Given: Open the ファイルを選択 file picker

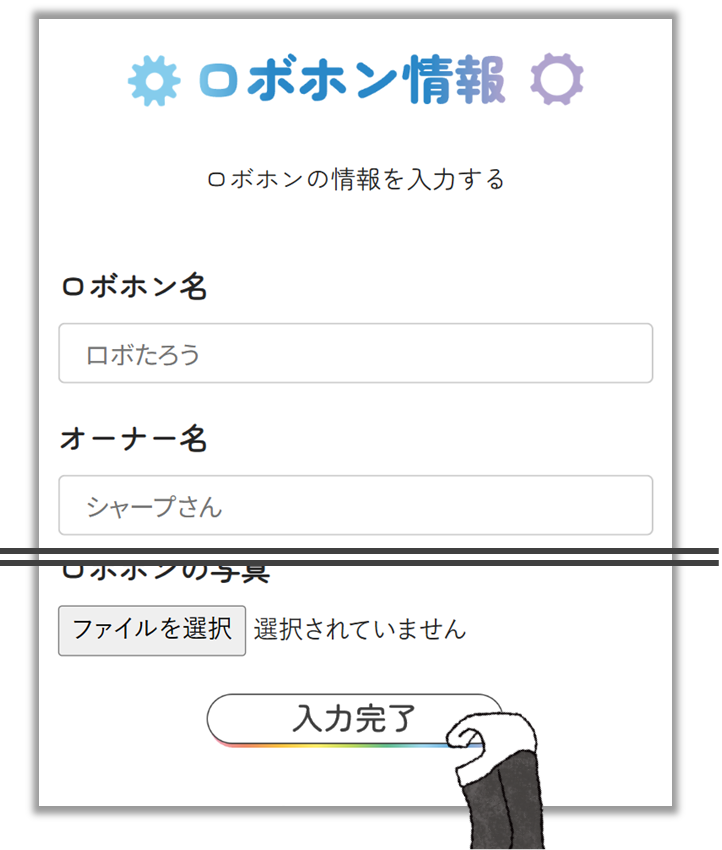Looking at the screenshot, I should pyautogui.click(x=152, y=630).
